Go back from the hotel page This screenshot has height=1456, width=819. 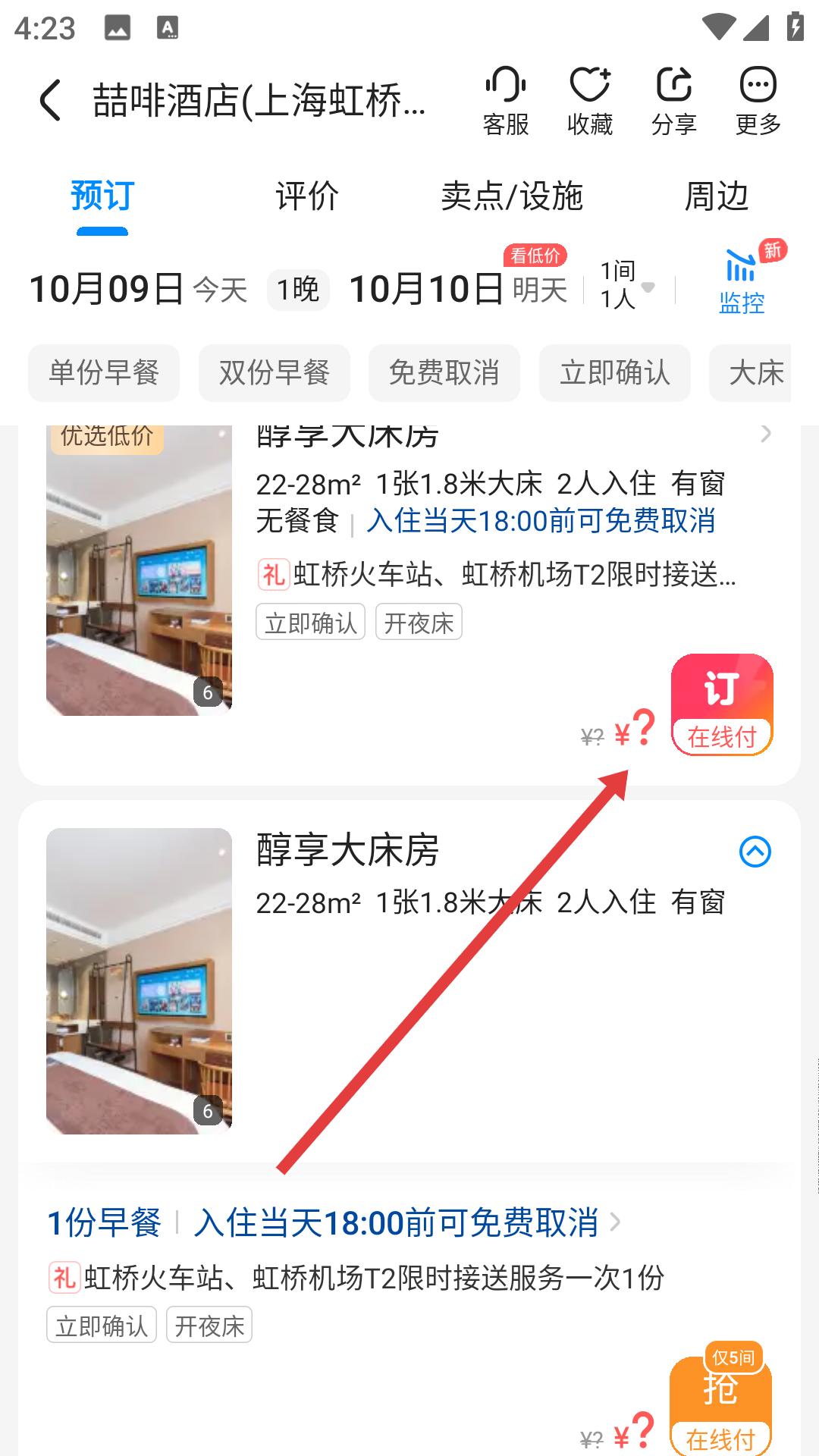(50, 101)
